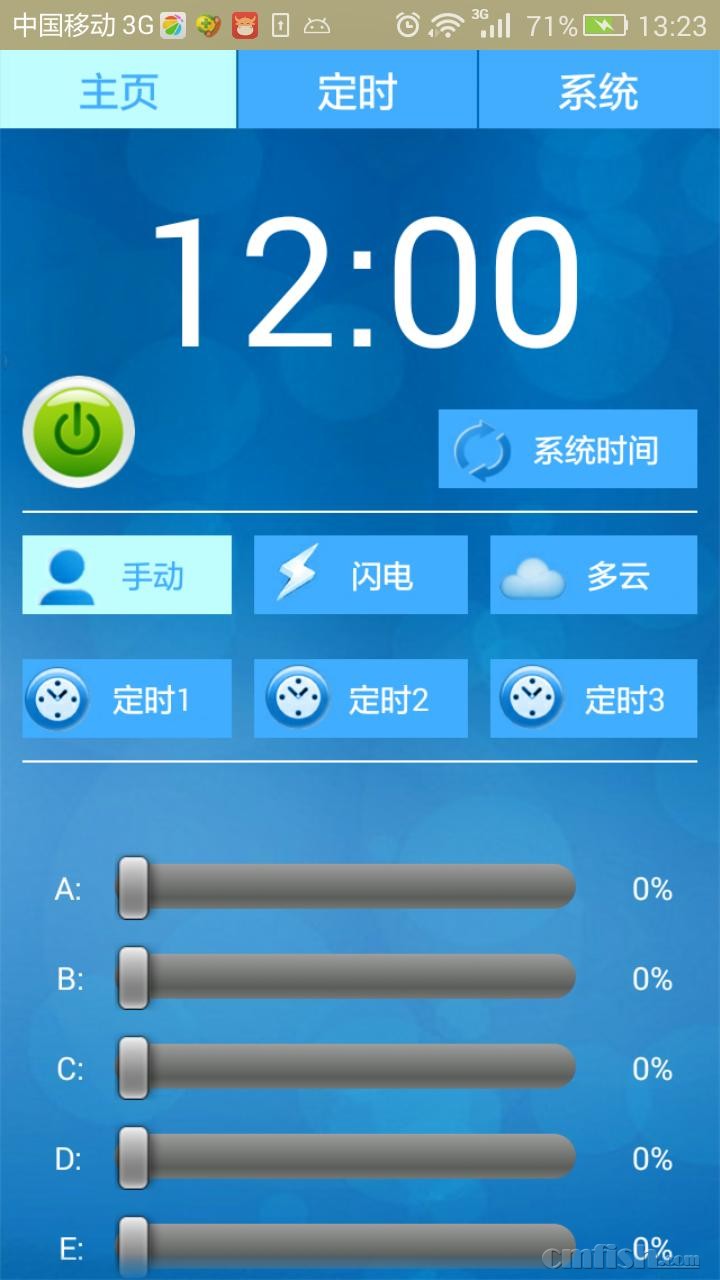
Task: Switch to the 主页 tab
Action: [118, 90]
